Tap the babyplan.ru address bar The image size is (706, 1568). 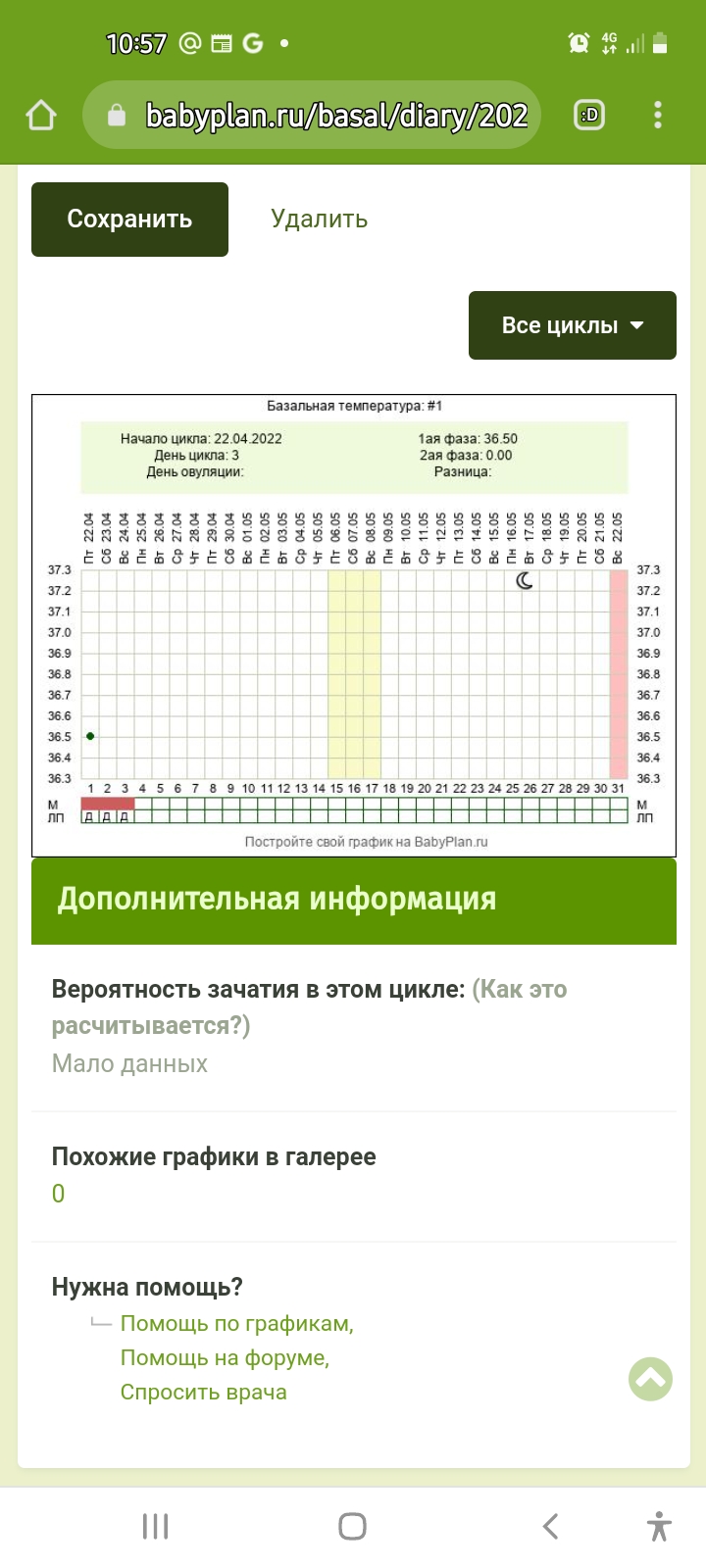point(312,116)
